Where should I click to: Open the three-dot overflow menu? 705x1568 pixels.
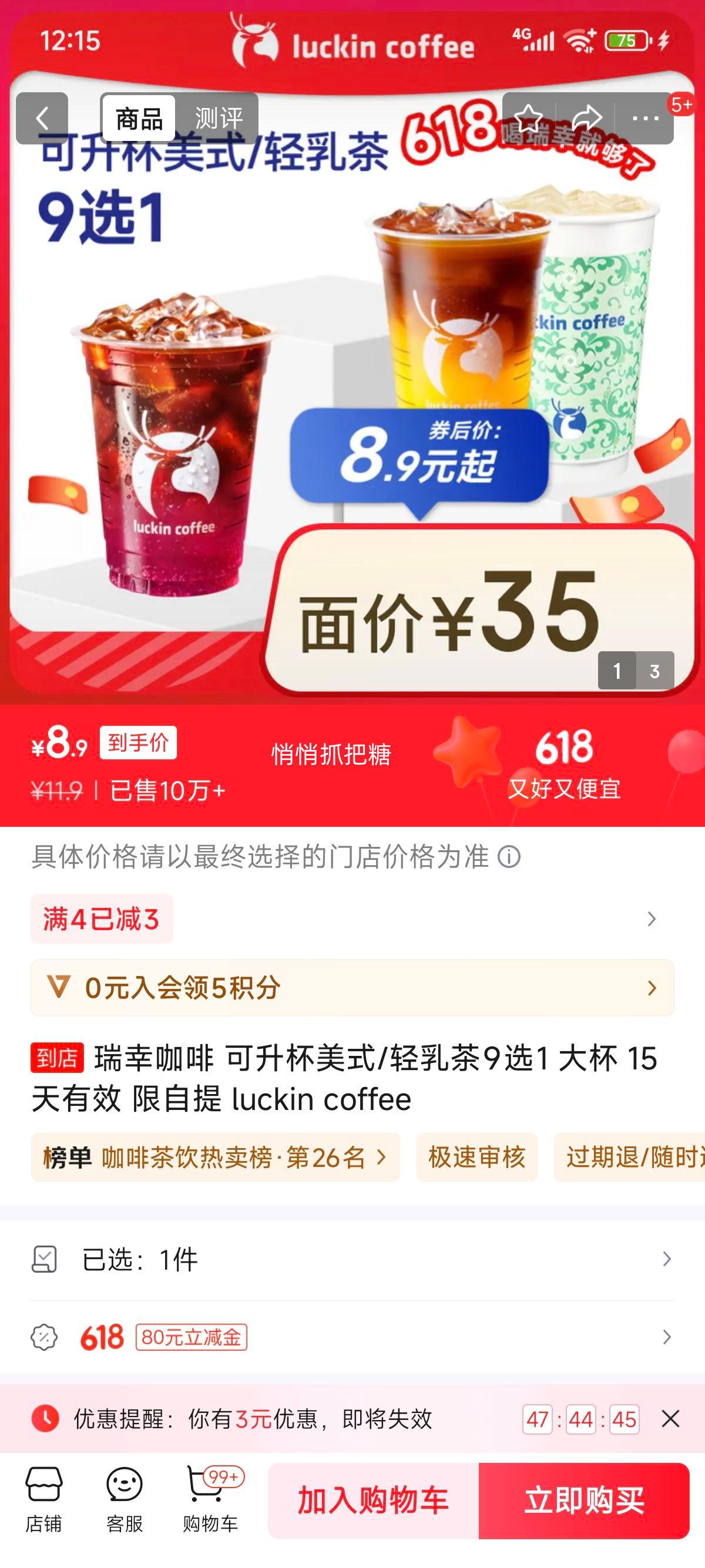tap(644, 118)
